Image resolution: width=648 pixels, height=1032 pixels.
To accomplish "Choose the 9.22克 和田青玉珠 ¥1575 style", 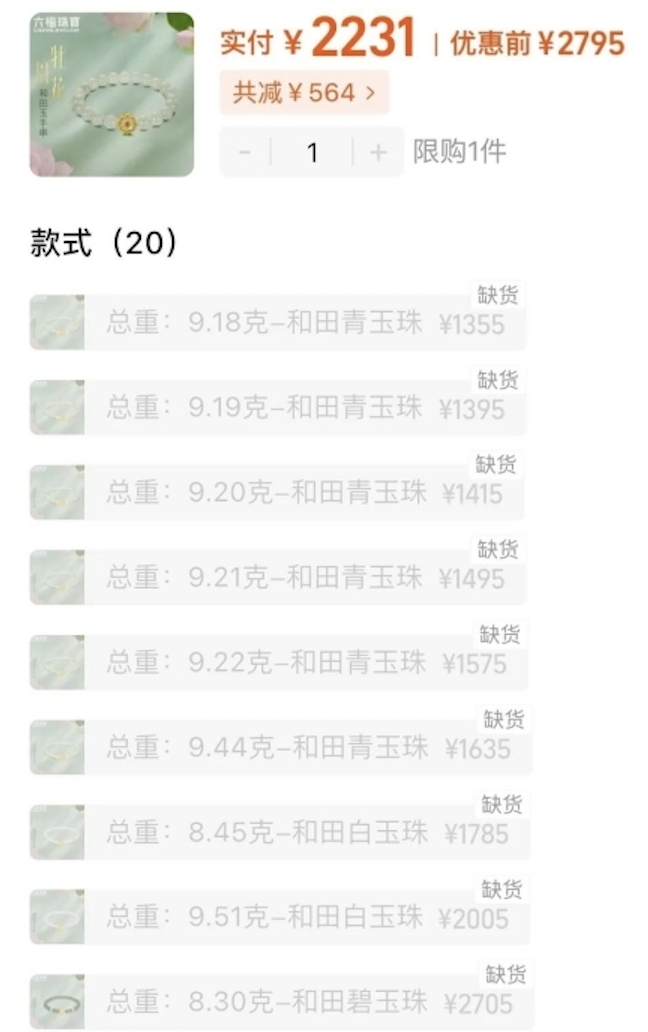I will tap(278, 663).
